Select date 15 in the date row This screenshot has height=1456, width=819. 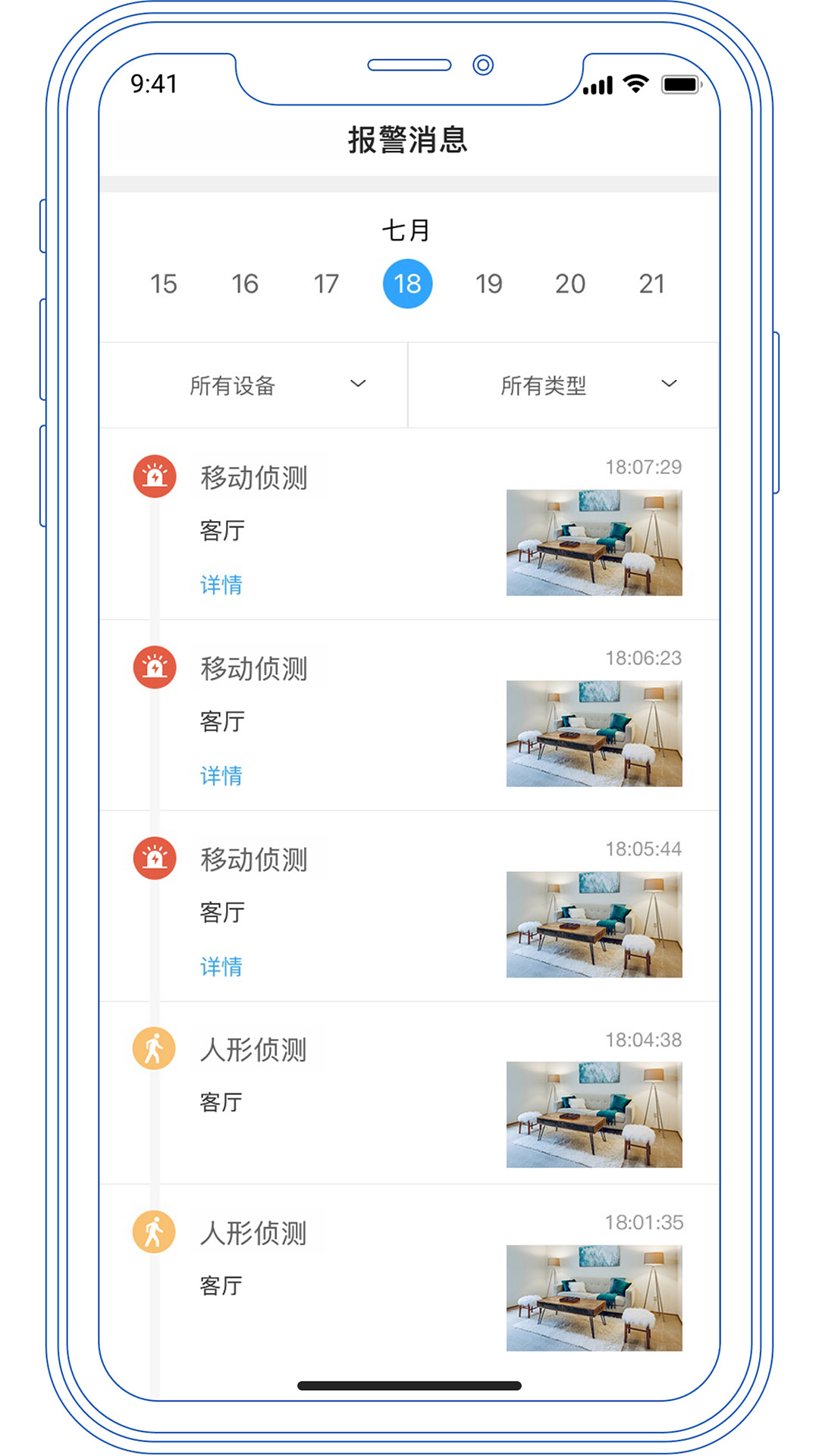point(164,284)
